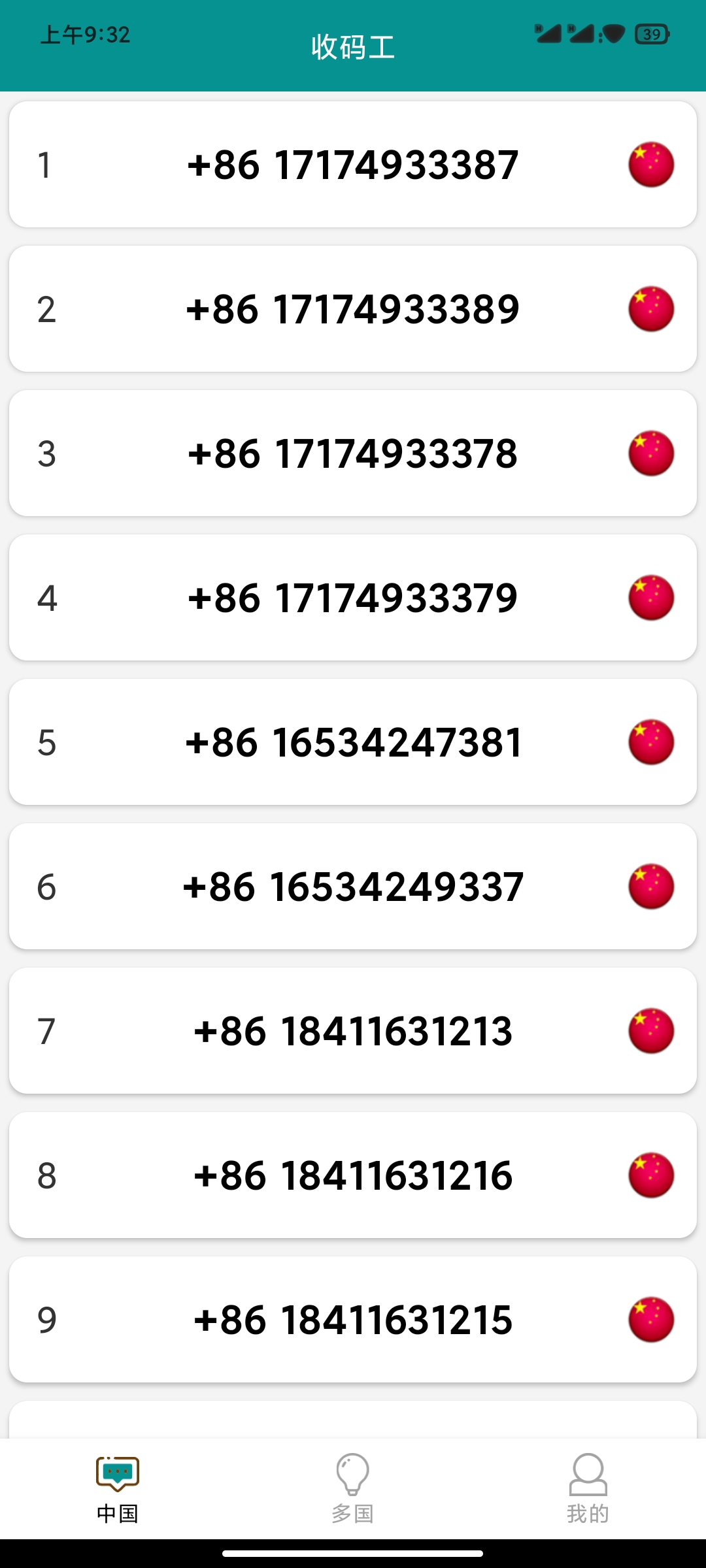
Task: Select the +86 17174933389 entry
Action: pos(353,309)
